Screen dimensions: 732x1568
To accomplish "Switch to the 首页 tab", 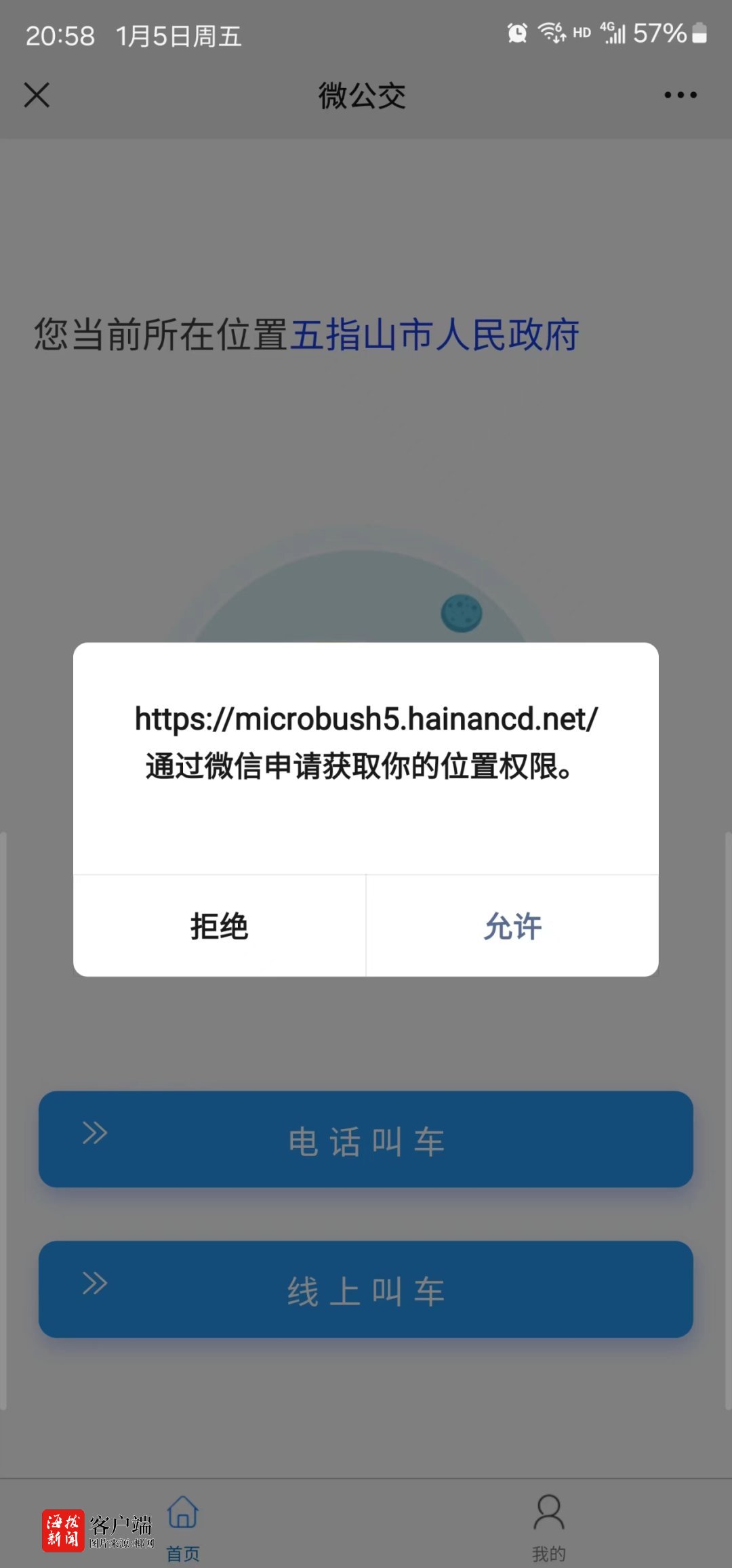I will pyautogui.click(x=183, y=1527).
